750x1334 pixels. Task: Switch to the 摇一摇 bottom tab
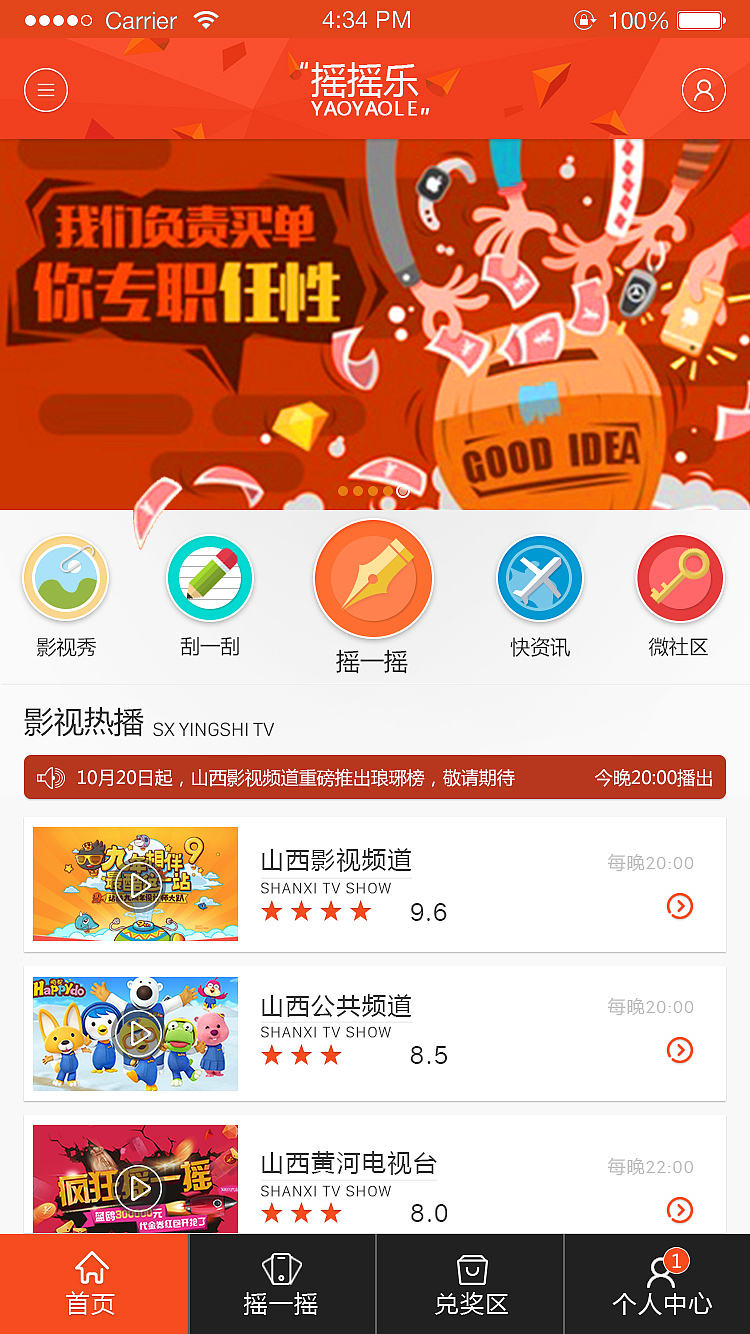281,1285
